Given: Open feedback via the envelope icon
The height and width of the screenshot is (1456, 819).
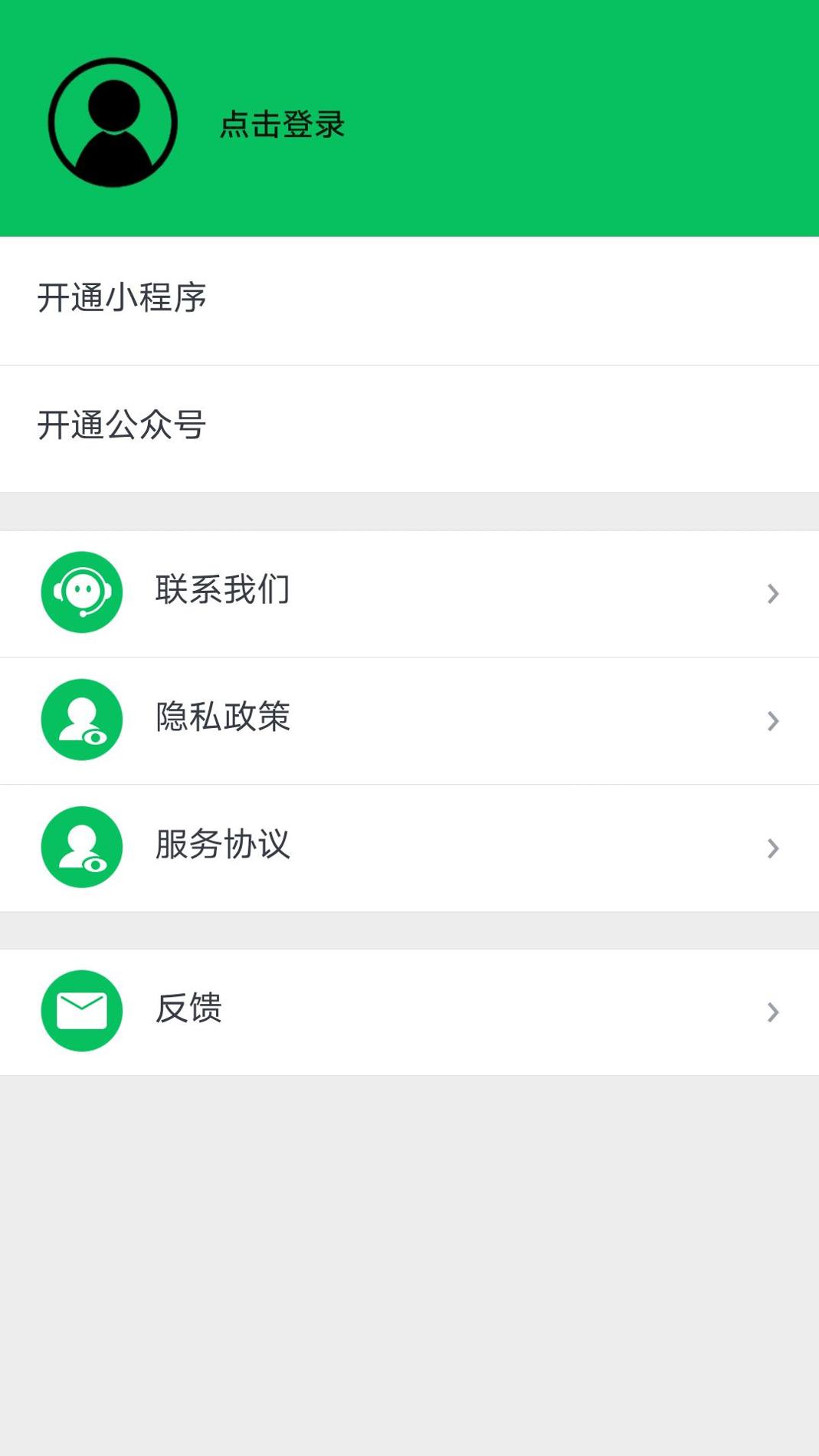Looking at the screenshot, I should pyautogui.click(x=81, y=1011).
